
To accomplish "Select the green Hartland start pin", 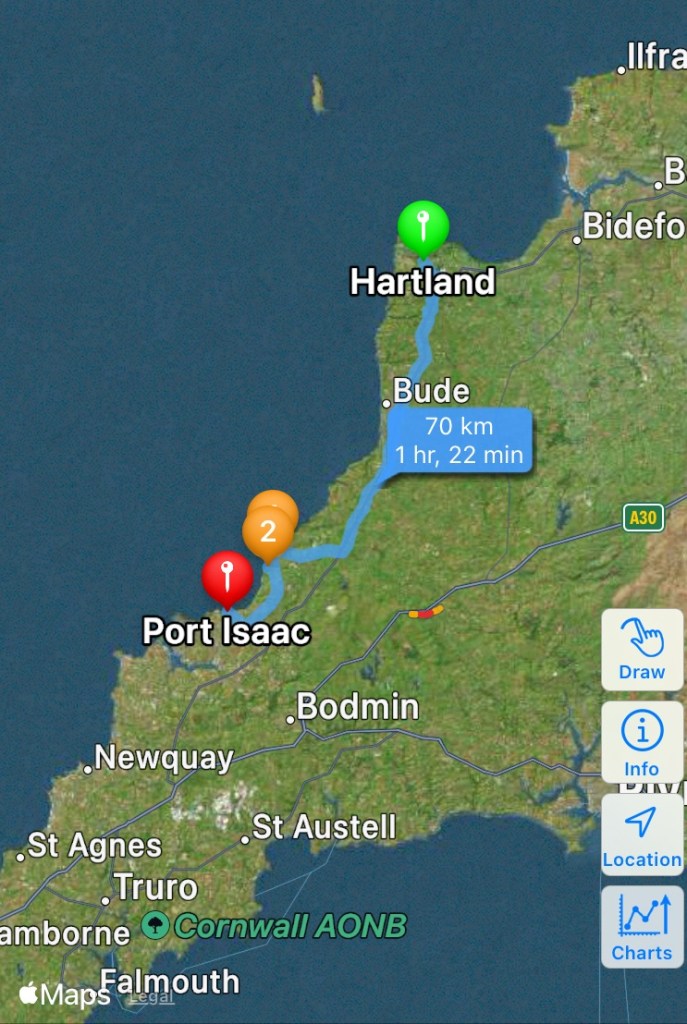I will click(x=423, y=226).
